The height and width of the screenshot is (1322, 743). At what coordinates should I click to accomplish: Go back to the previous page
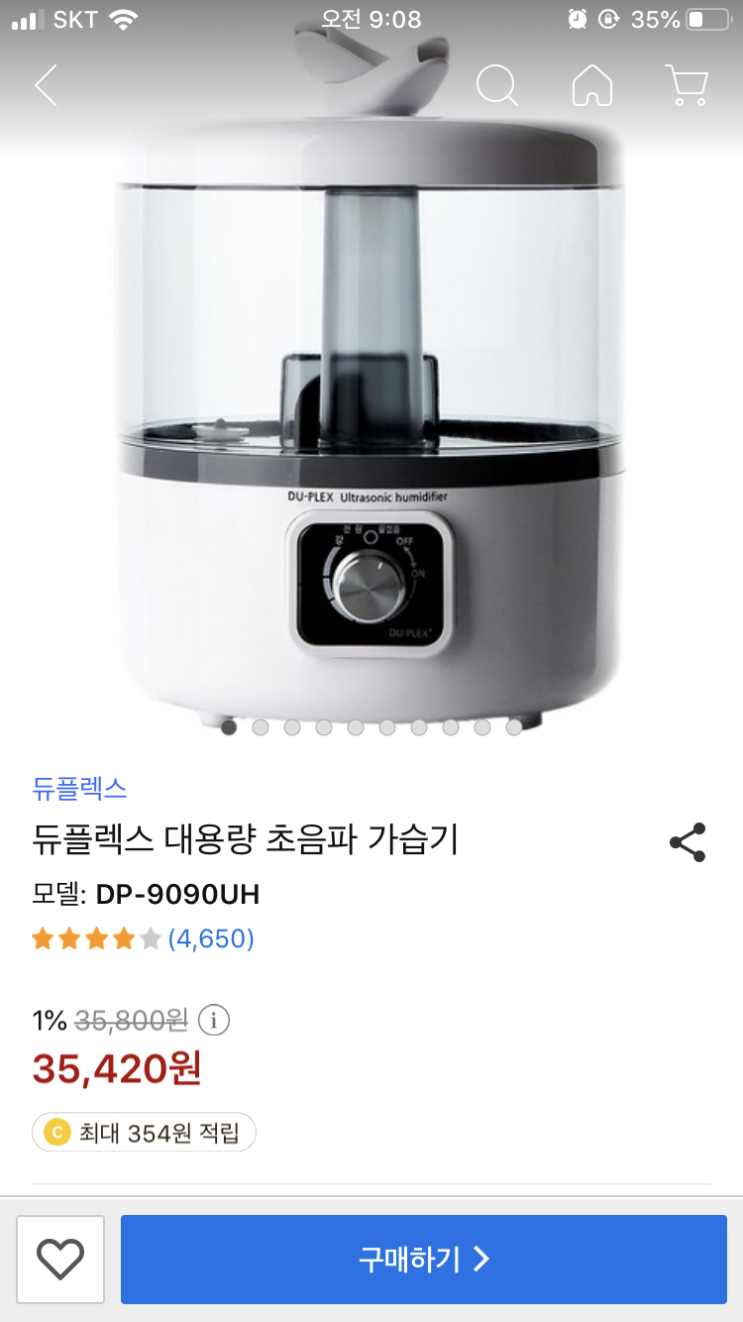(46, 86)
